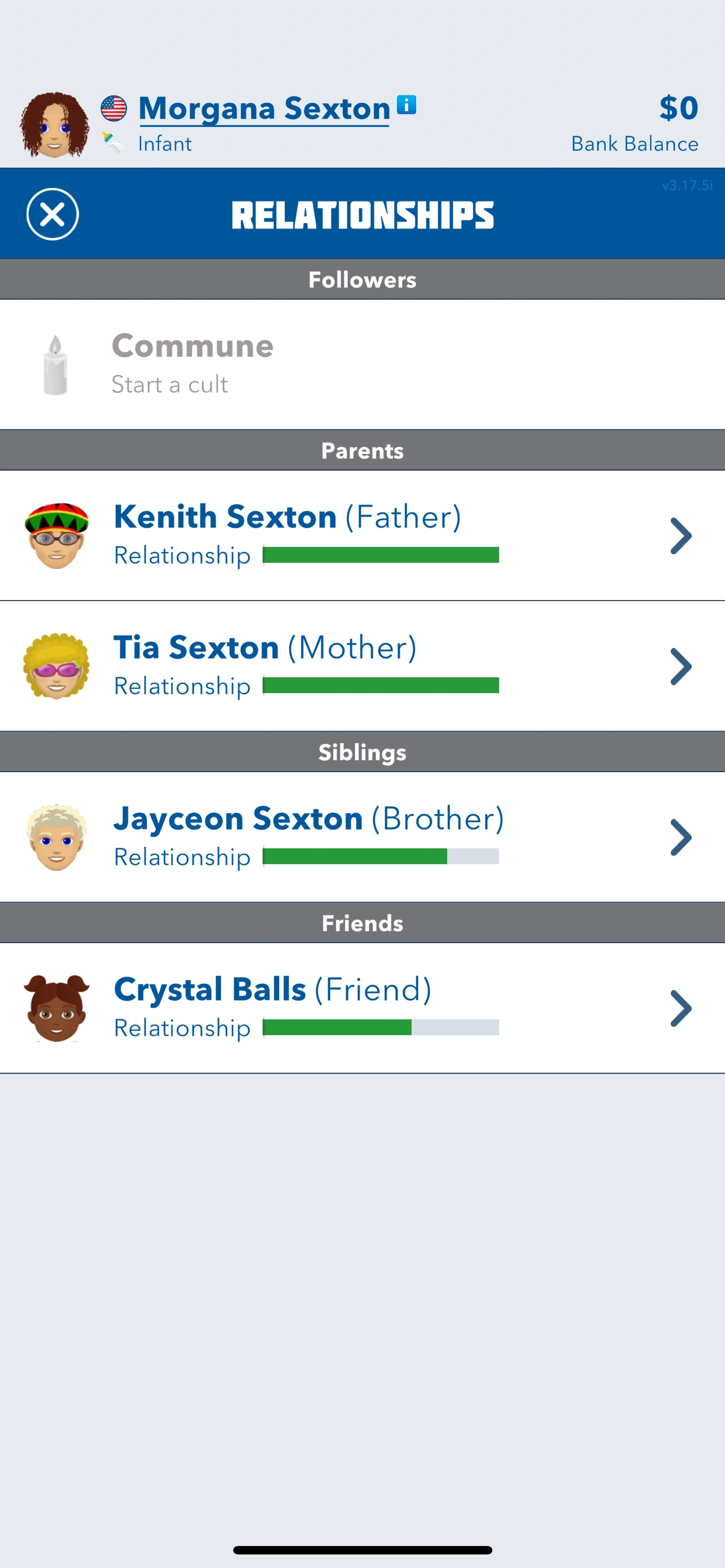View mother Tia Sexton's details

362,666
